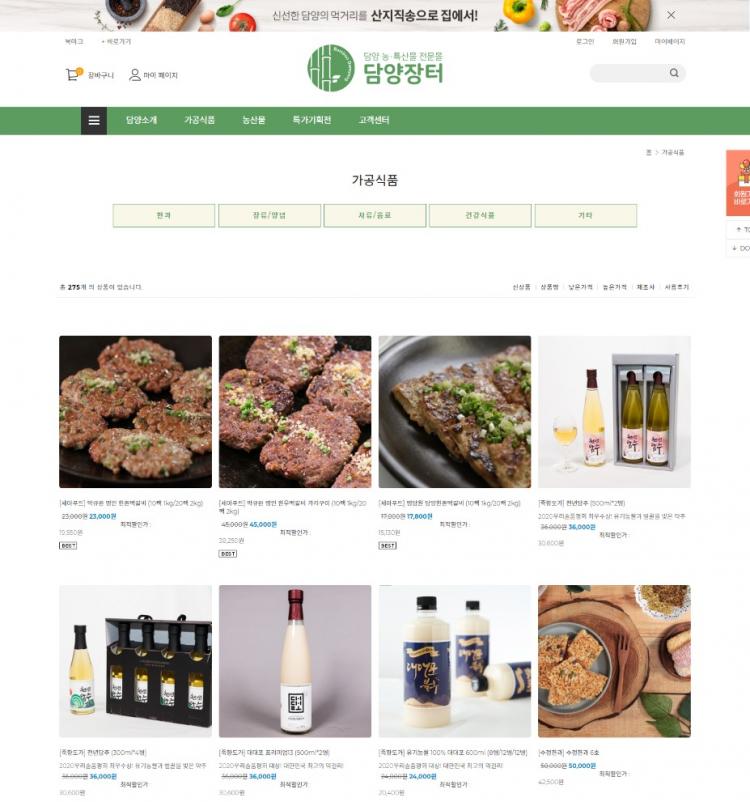Open 고객센터 customer center
750x802 pixels.
click(x=374, y=120)
